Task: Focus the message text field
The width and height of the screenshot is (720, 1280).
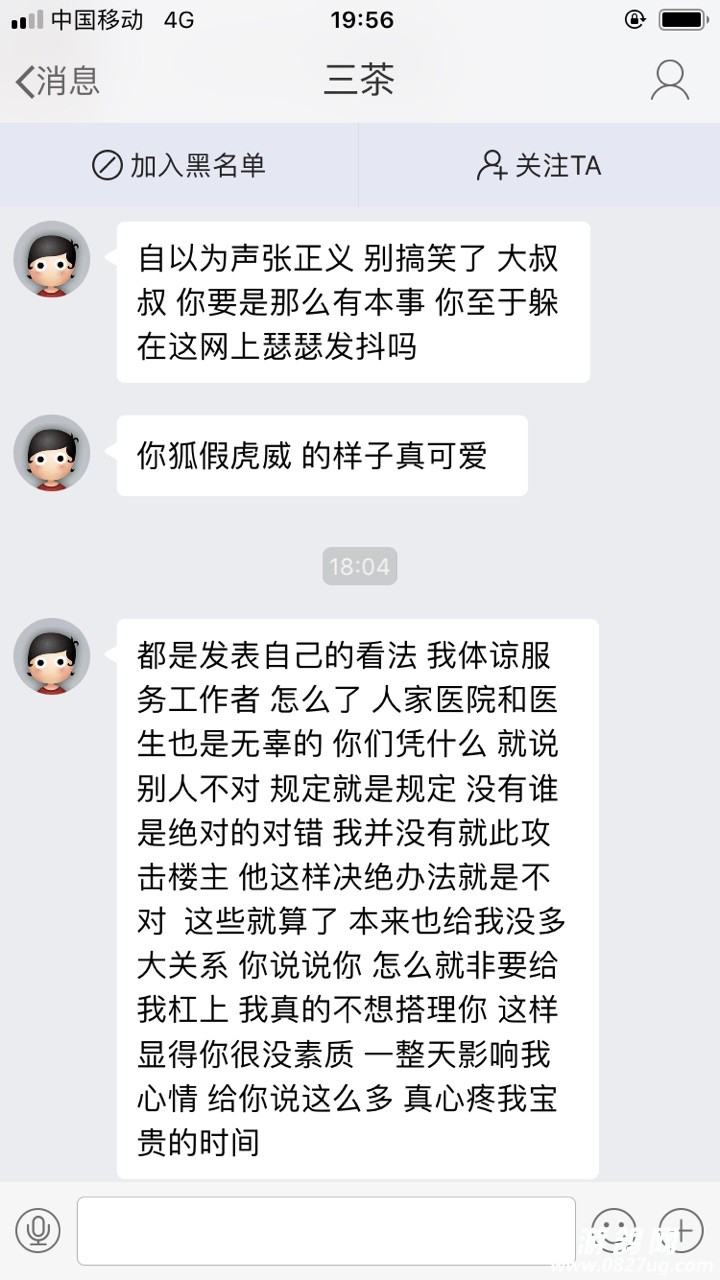Action: click(x=326, y=1230)
